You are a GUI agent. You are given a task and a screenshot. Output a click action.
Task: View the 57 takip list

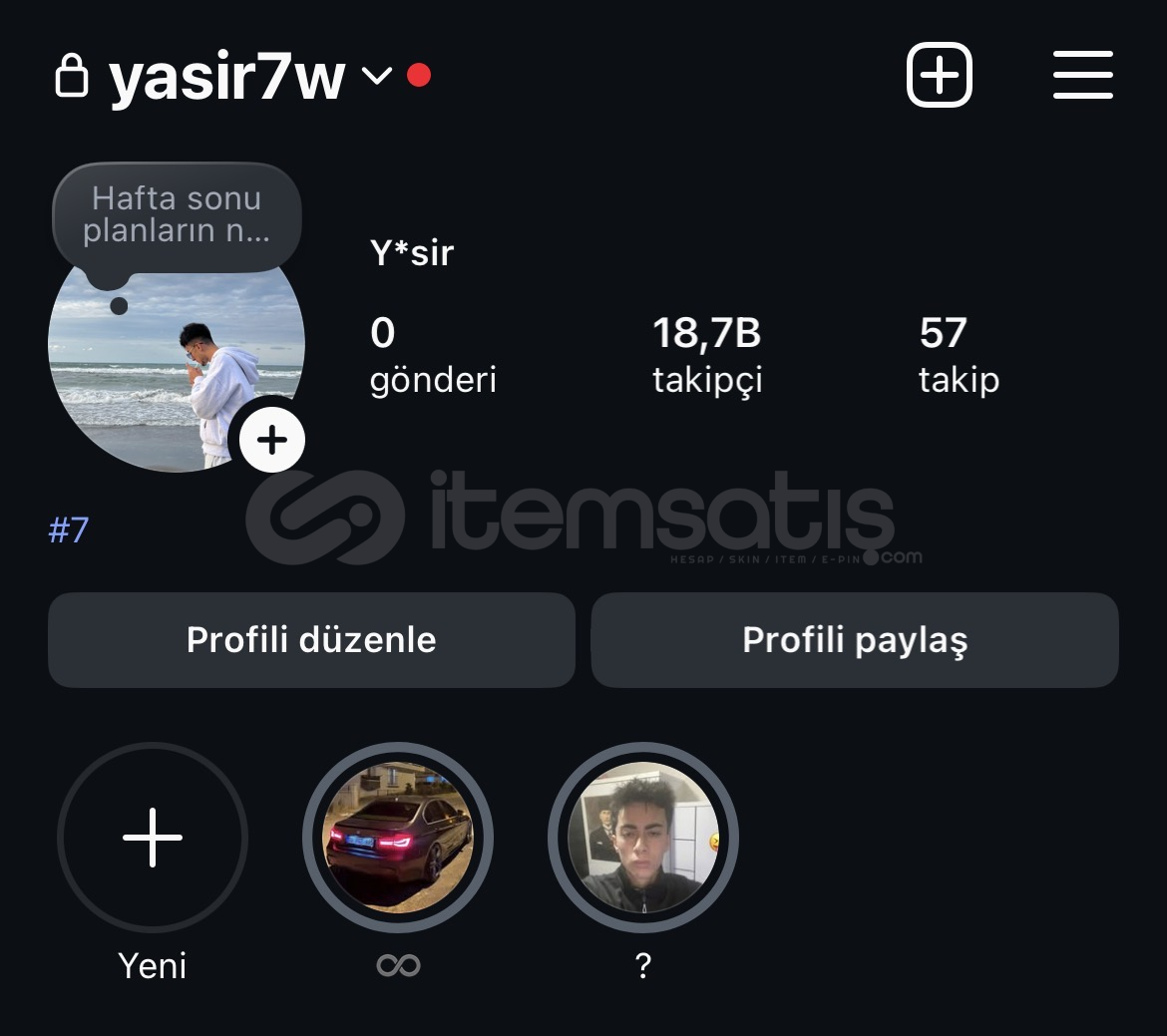tap(958, 354)
